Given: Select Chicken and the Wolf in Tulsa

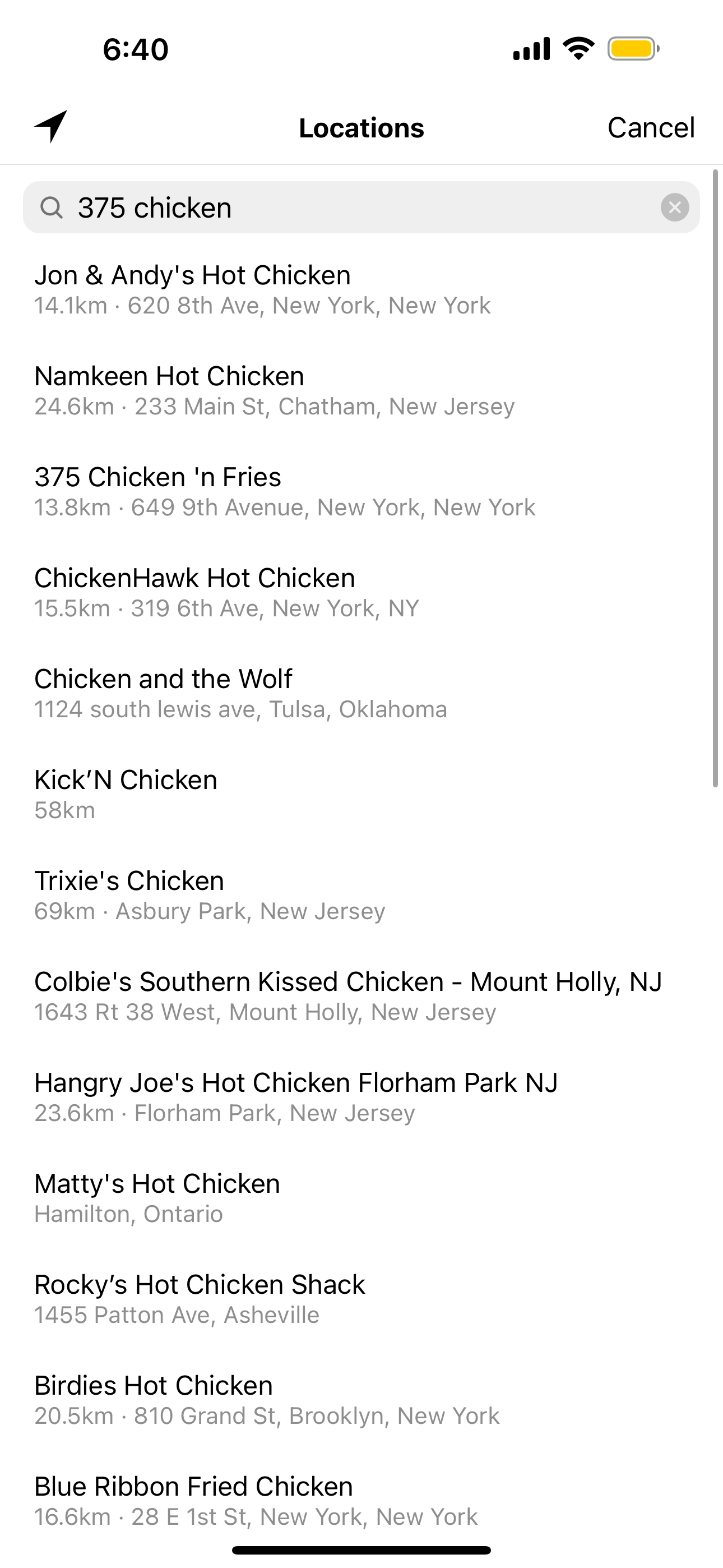Looking at the screenshot, I should (361, 694).
